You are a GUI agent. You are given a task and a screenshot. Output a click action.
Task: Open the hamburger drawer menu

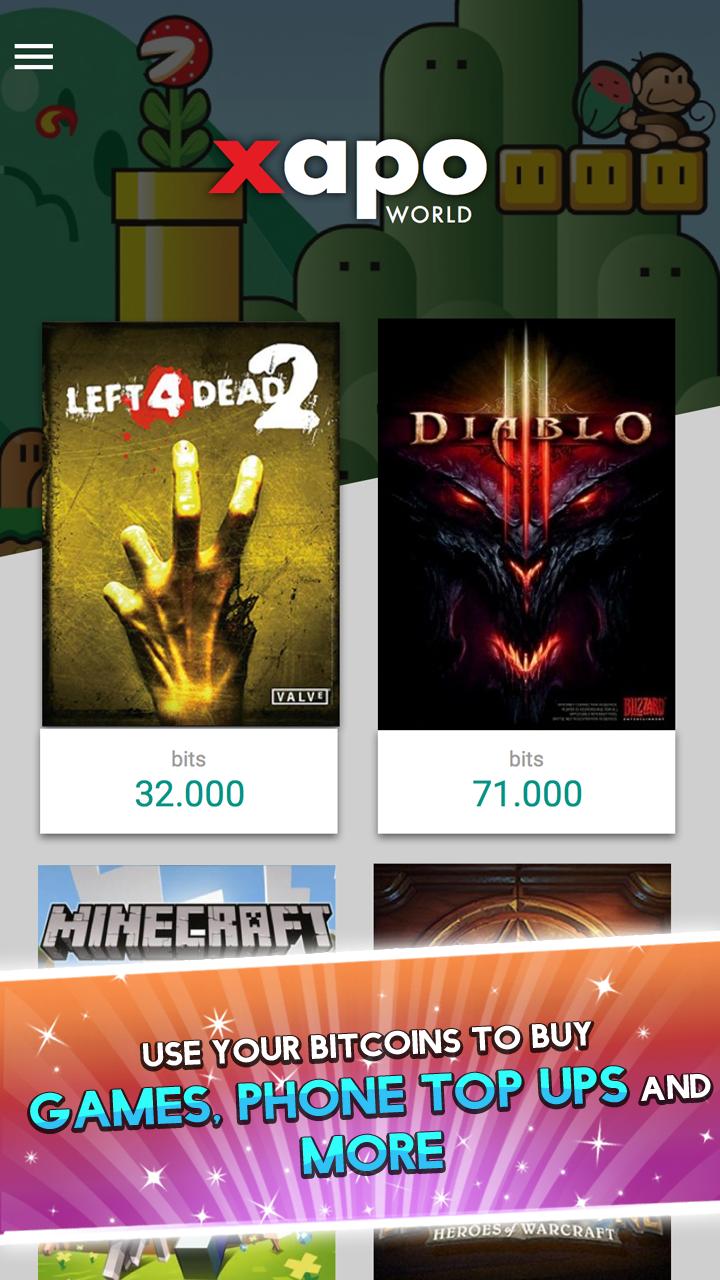click(x=33, y=57)
